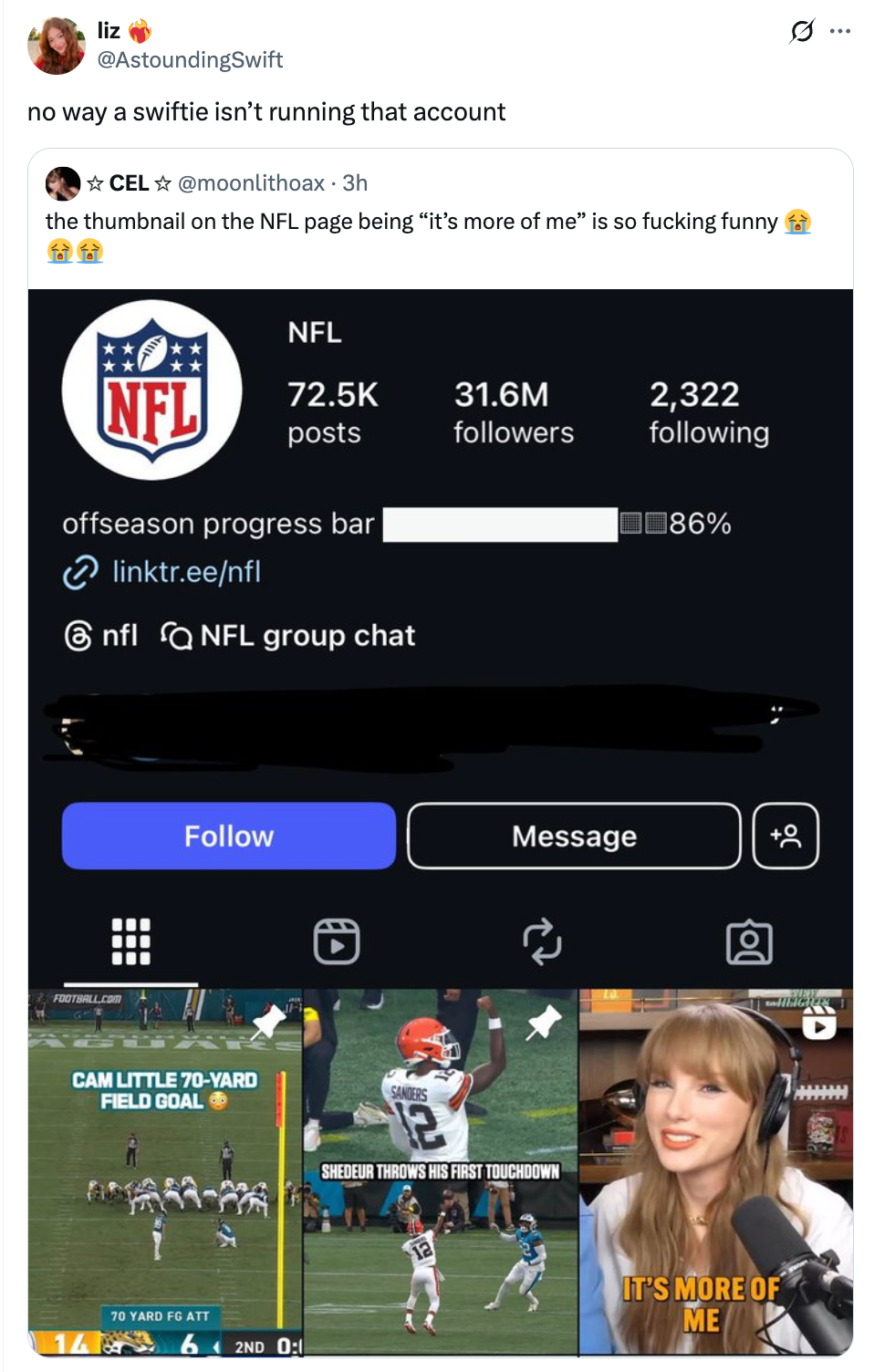Switch to the posts grid tab

click(130, 941)
